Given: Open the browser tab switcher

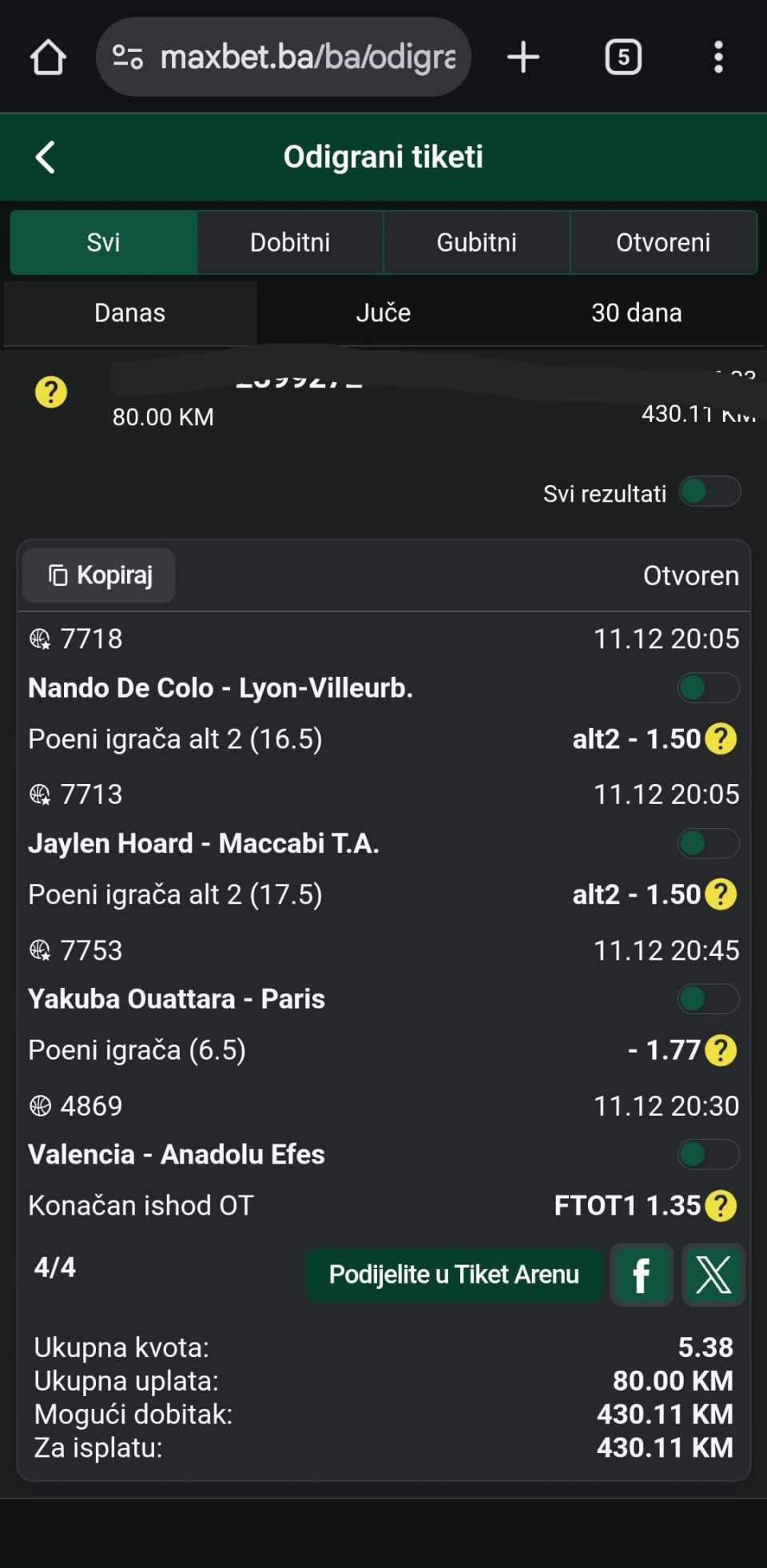Looking at the screenshot, I should (623, 58).
